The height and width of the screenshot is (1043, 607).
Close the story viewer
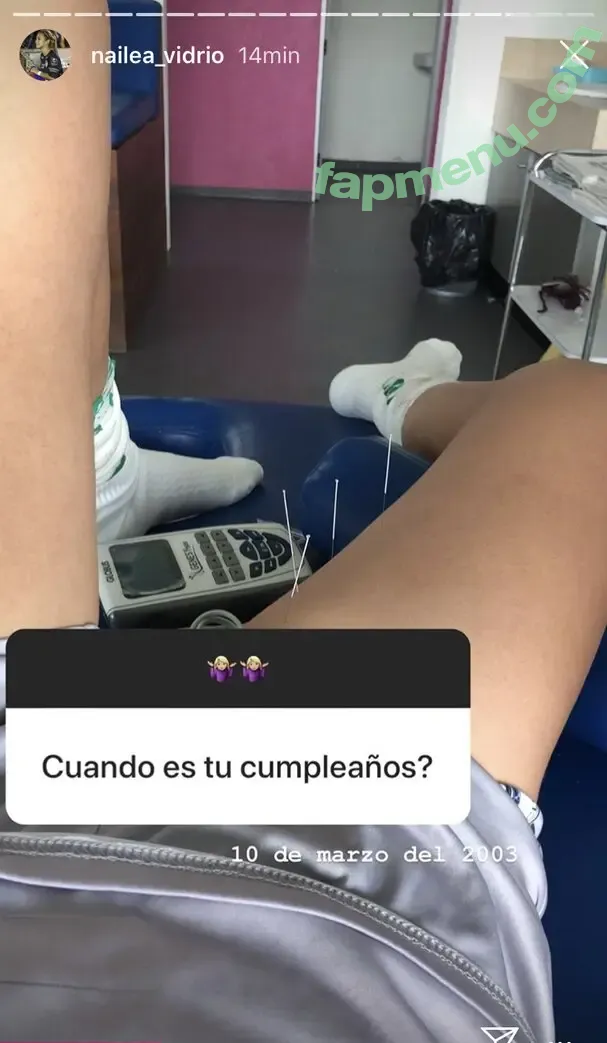tap(574, 54)
